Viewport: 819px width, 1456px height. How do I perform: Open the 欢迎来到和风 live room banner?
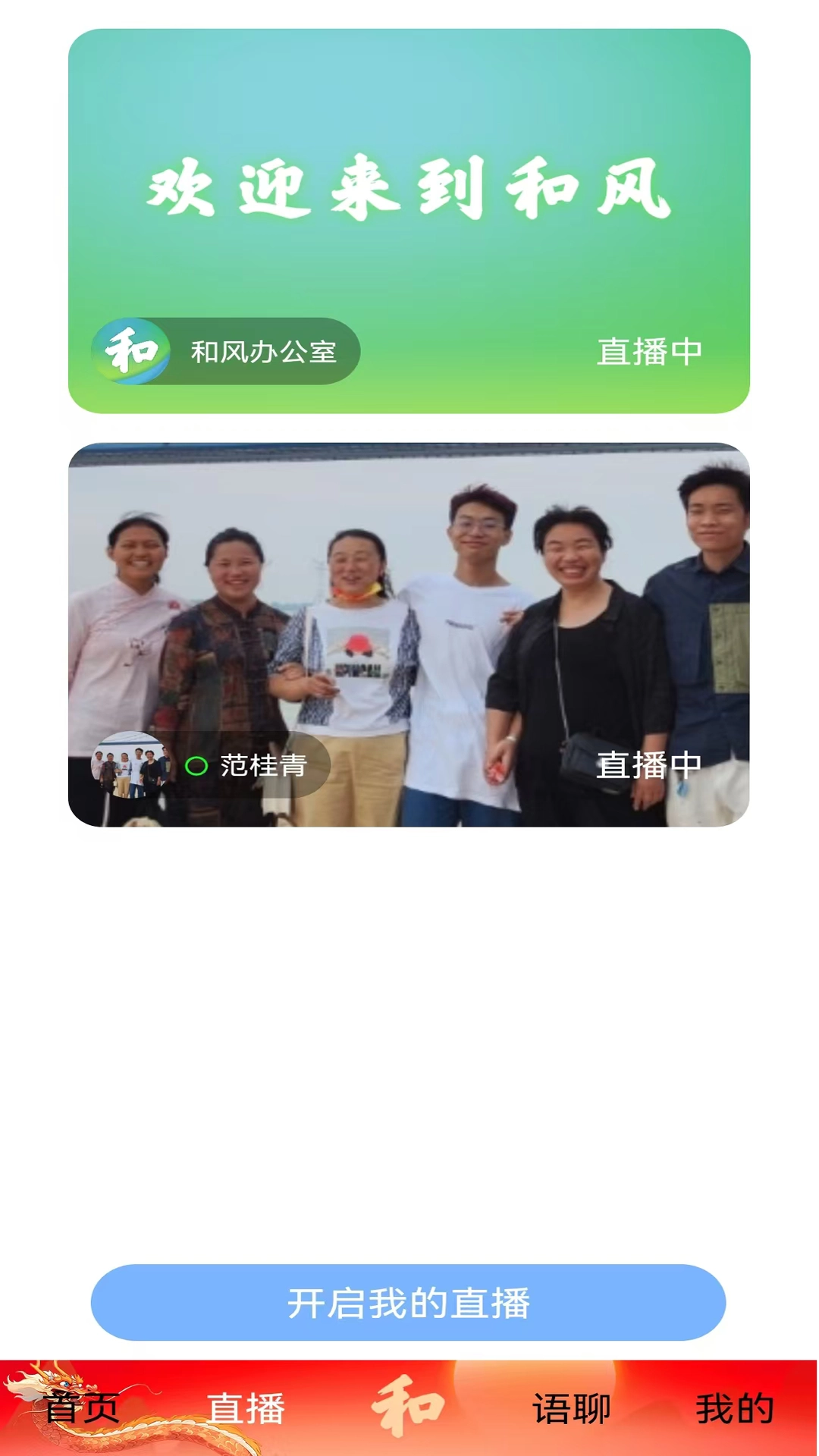(409, 220)
